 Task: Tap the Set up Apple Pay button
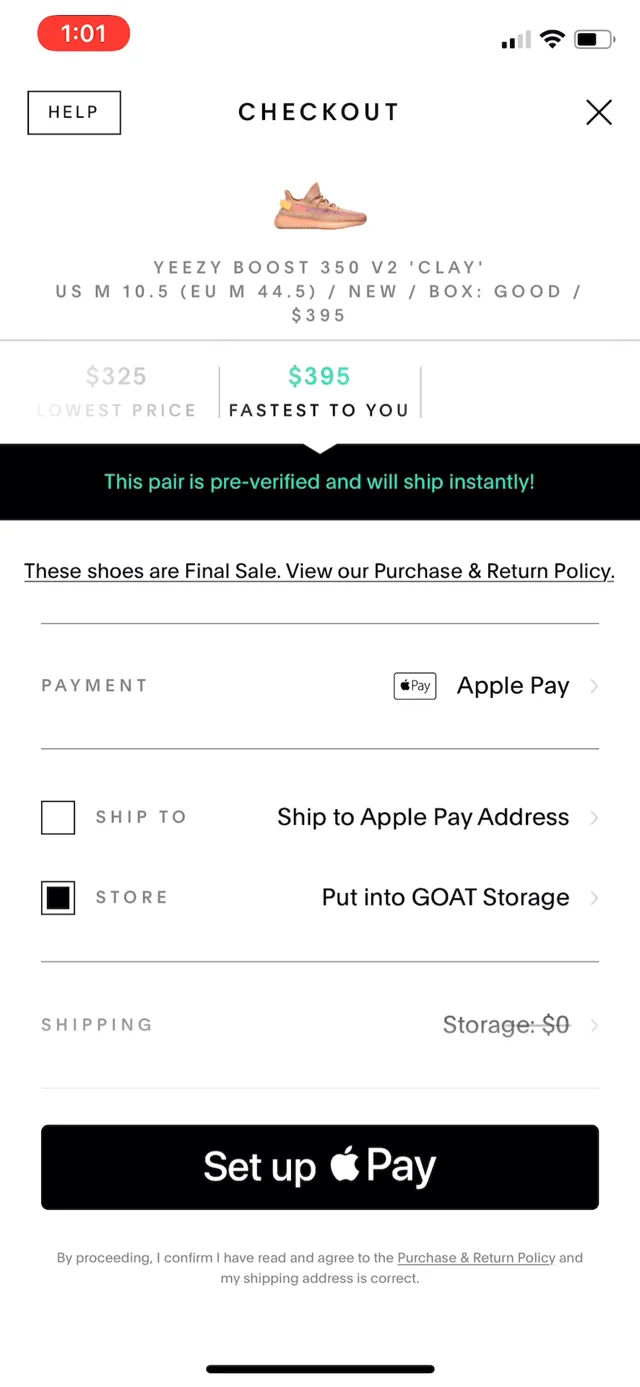point(319,1167)
